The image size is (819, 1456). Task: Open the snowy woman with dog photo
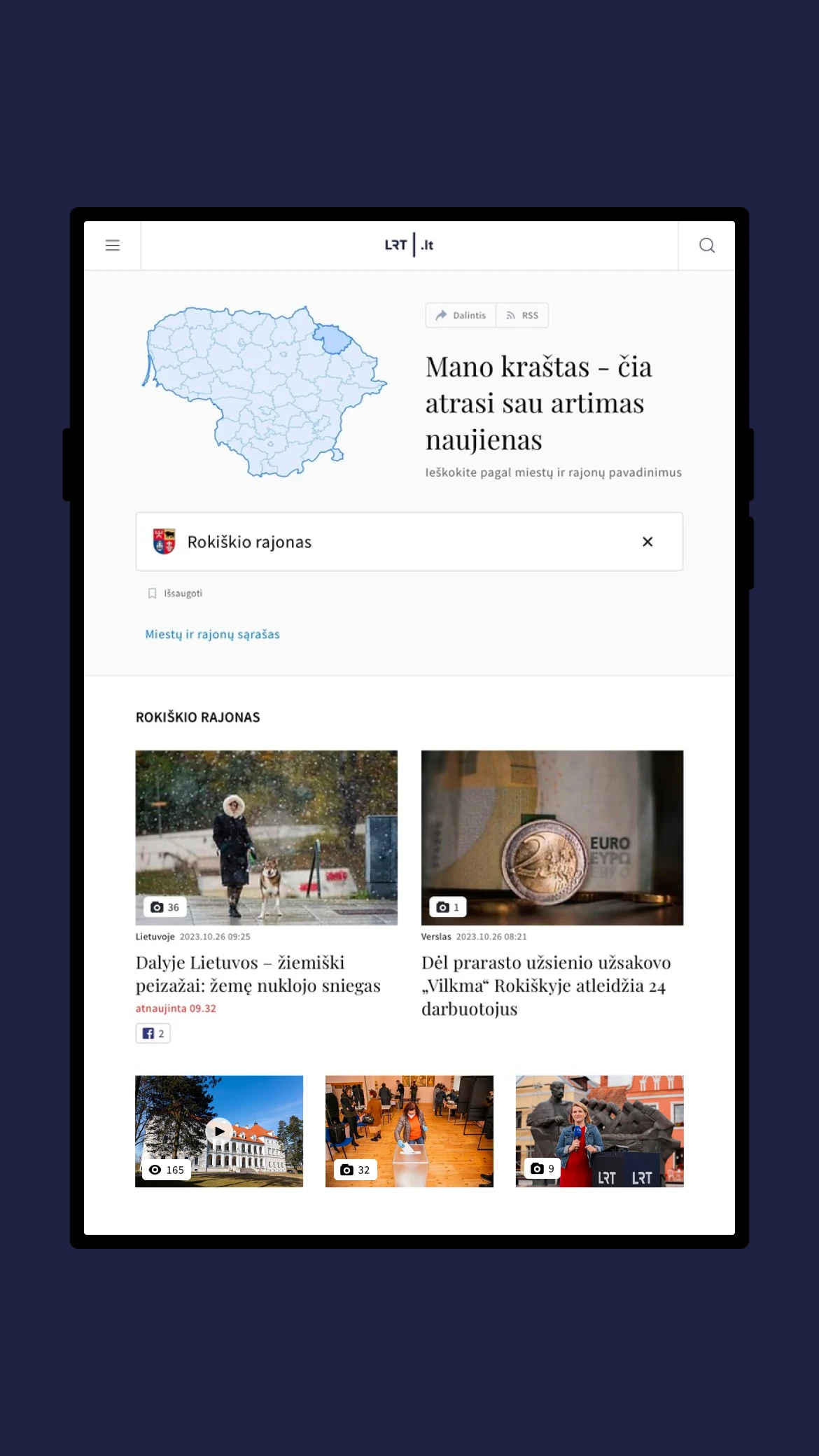[x=266, y=837]
